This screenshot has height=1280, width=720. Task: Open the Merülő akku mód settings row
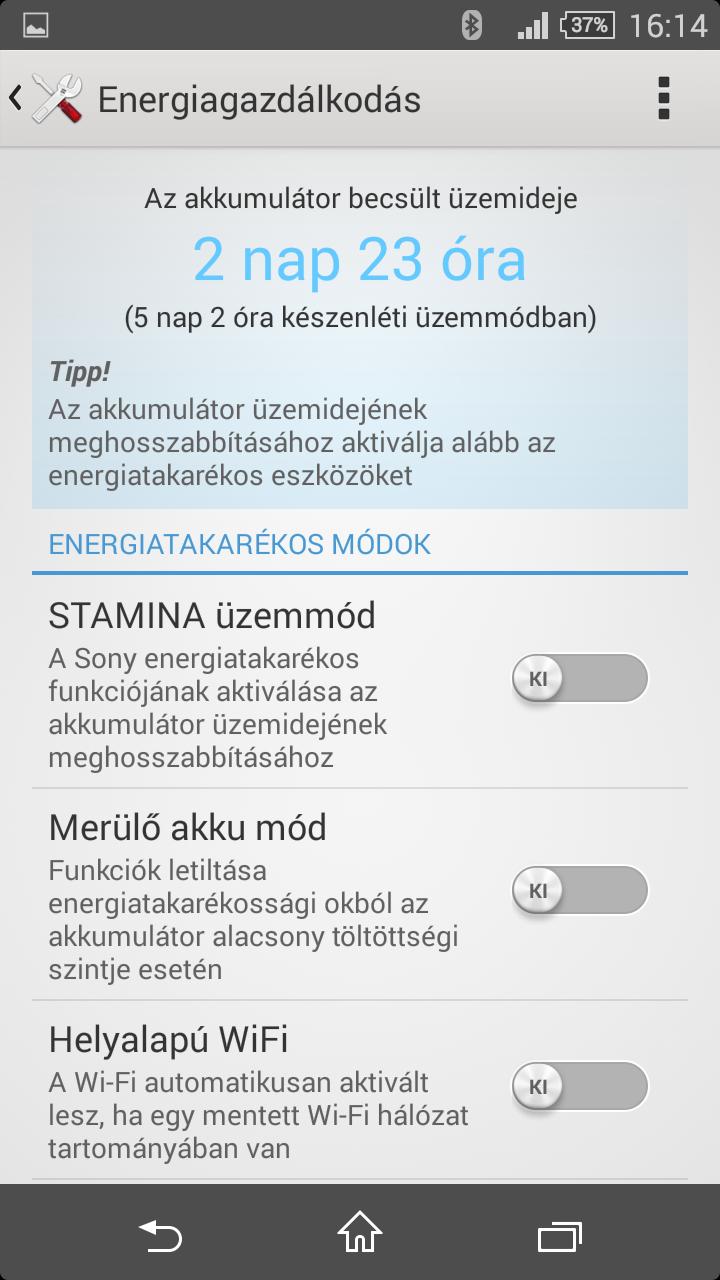pyautogui.click(x=360, y=894)
